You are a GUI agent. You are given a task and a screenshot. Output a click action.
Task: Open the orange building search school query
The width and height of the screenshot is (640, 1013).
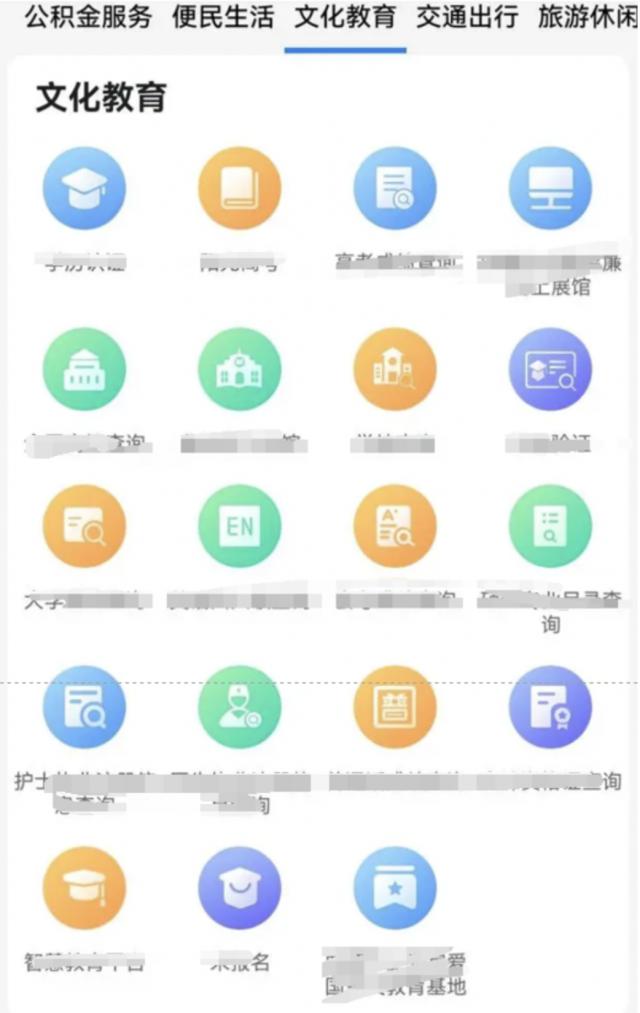pyautogui.click(x=395, y=369)
